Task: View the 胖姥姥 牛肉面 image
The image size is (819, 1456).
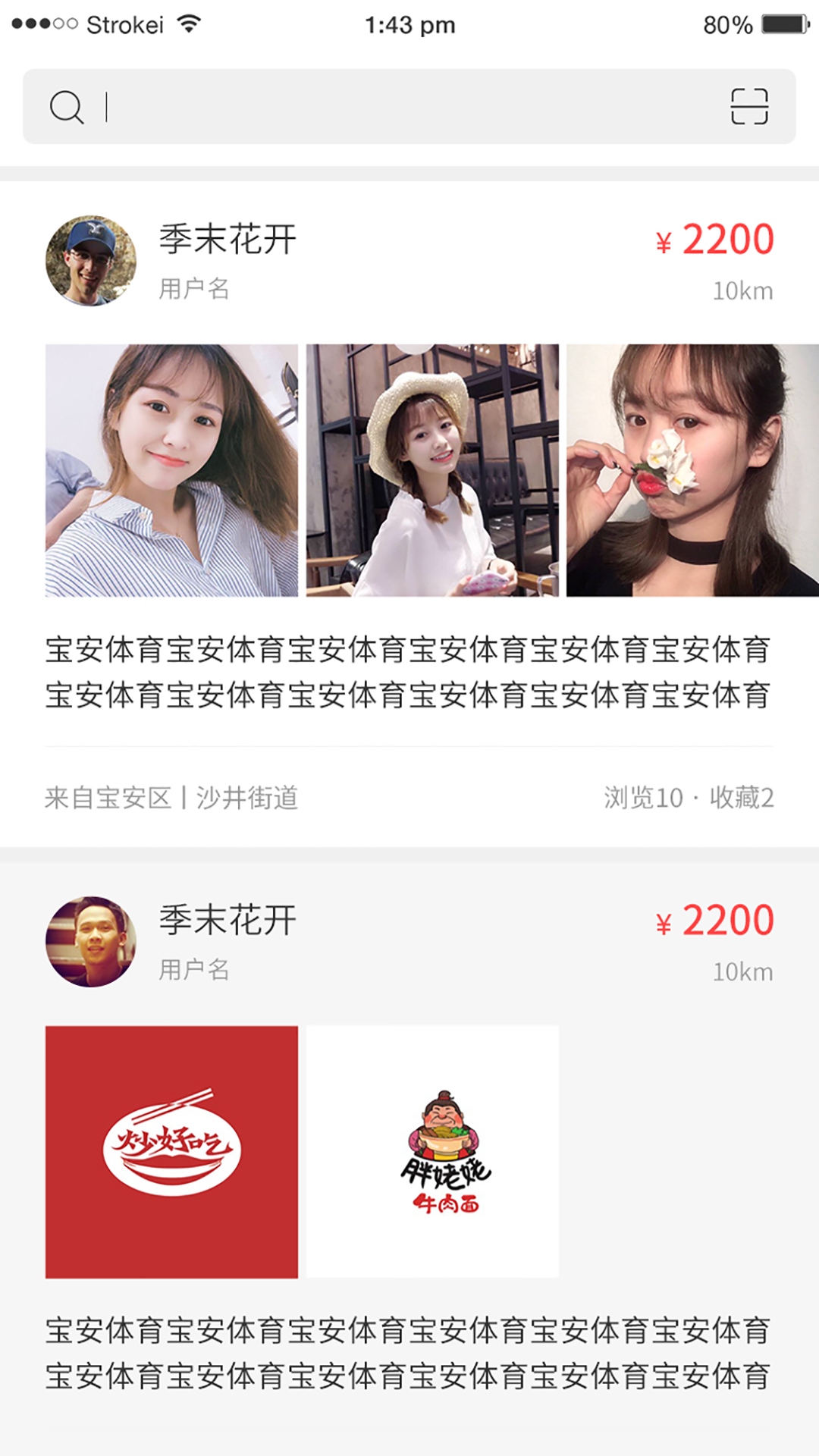Action: click(432, 1152)
